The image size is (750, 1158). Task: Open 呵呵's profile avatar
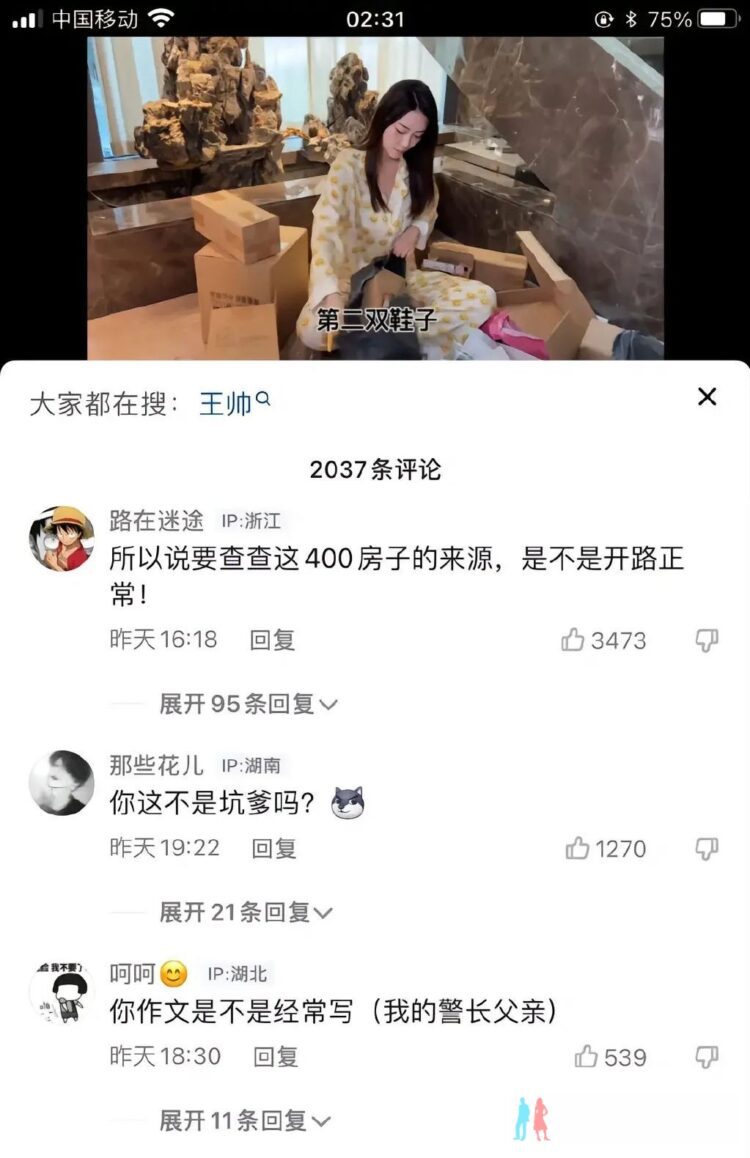(62, 991)
